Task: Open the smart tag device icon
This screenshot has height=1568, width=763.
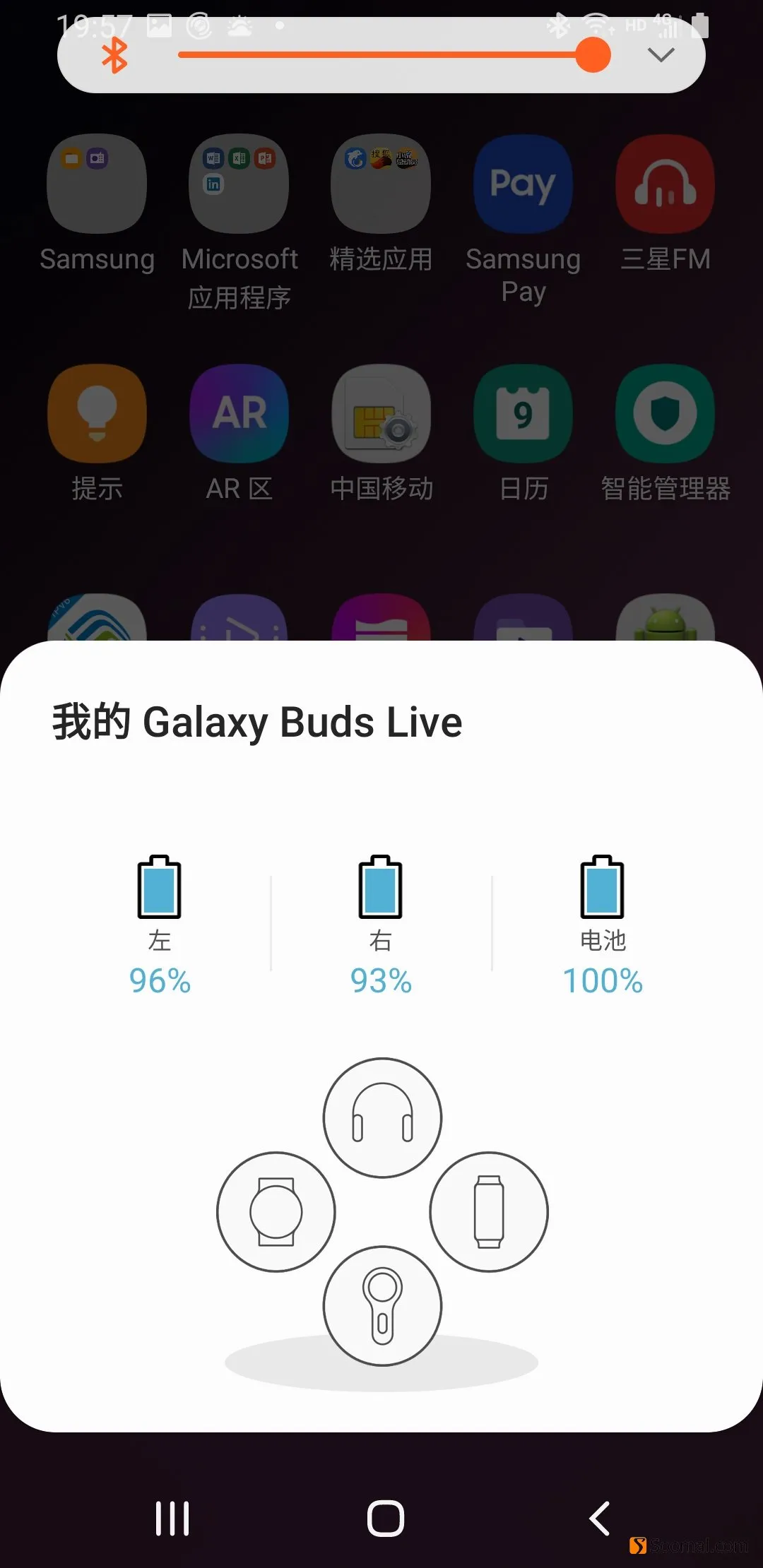Action: 382,1306
